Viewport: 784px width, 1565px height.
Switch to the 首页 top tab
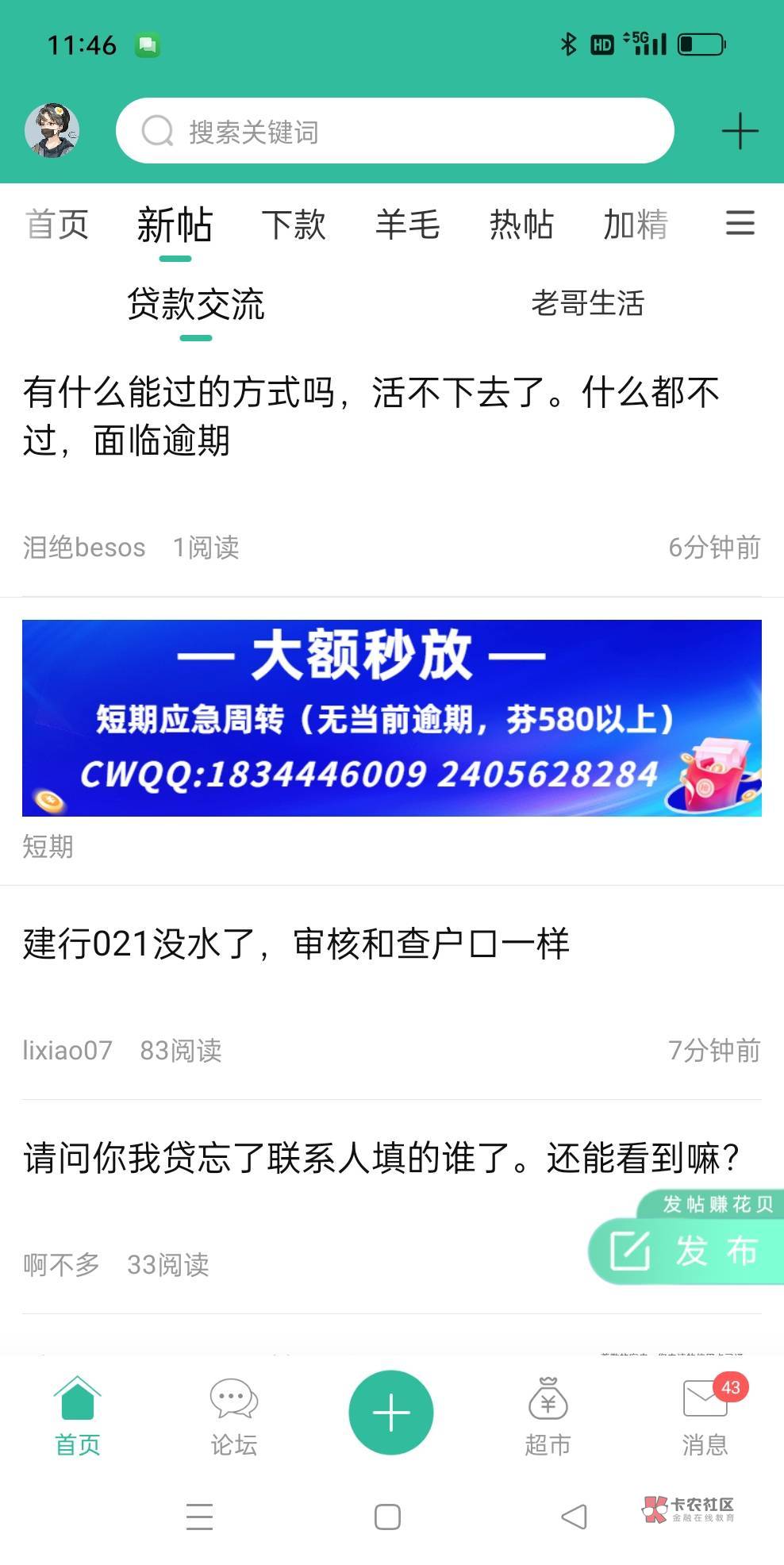pyautogui.click(x=57, y=225)
